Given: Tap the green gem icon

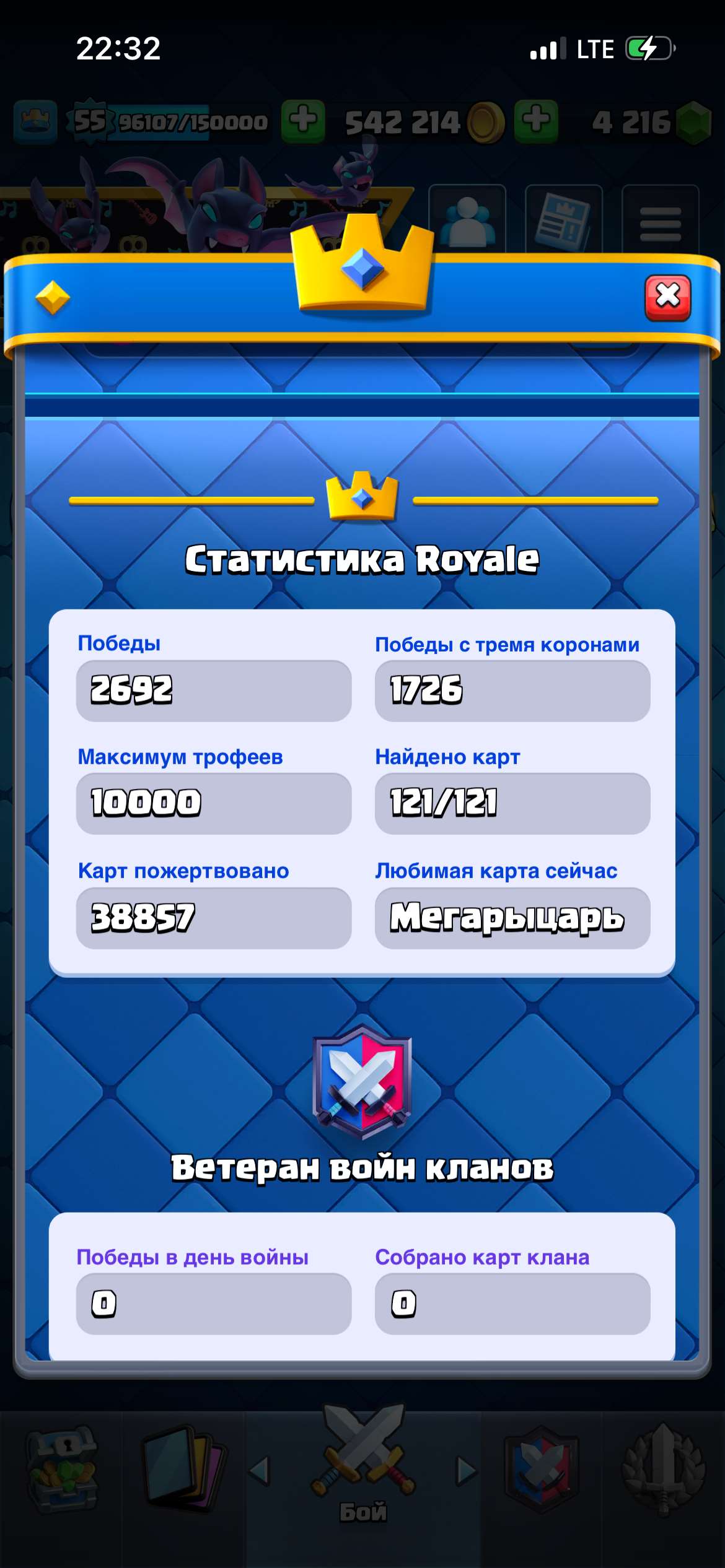Looking at the screenshot, I should [x=694, y=123].
